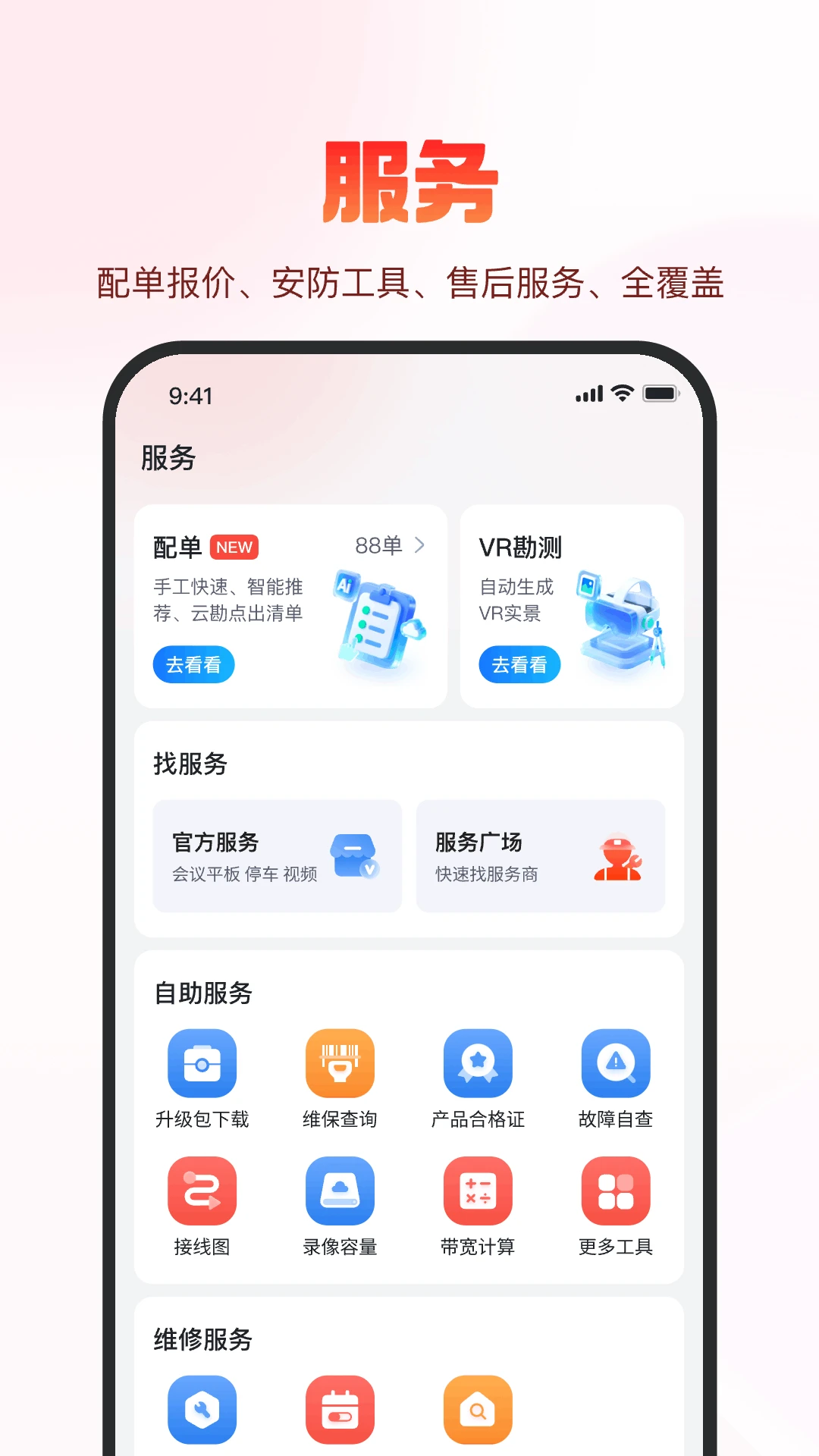This screenshot has width=819, height=1456.
Task: Select the 录像容量 storage drive icon
Action: click(340, 1191)
